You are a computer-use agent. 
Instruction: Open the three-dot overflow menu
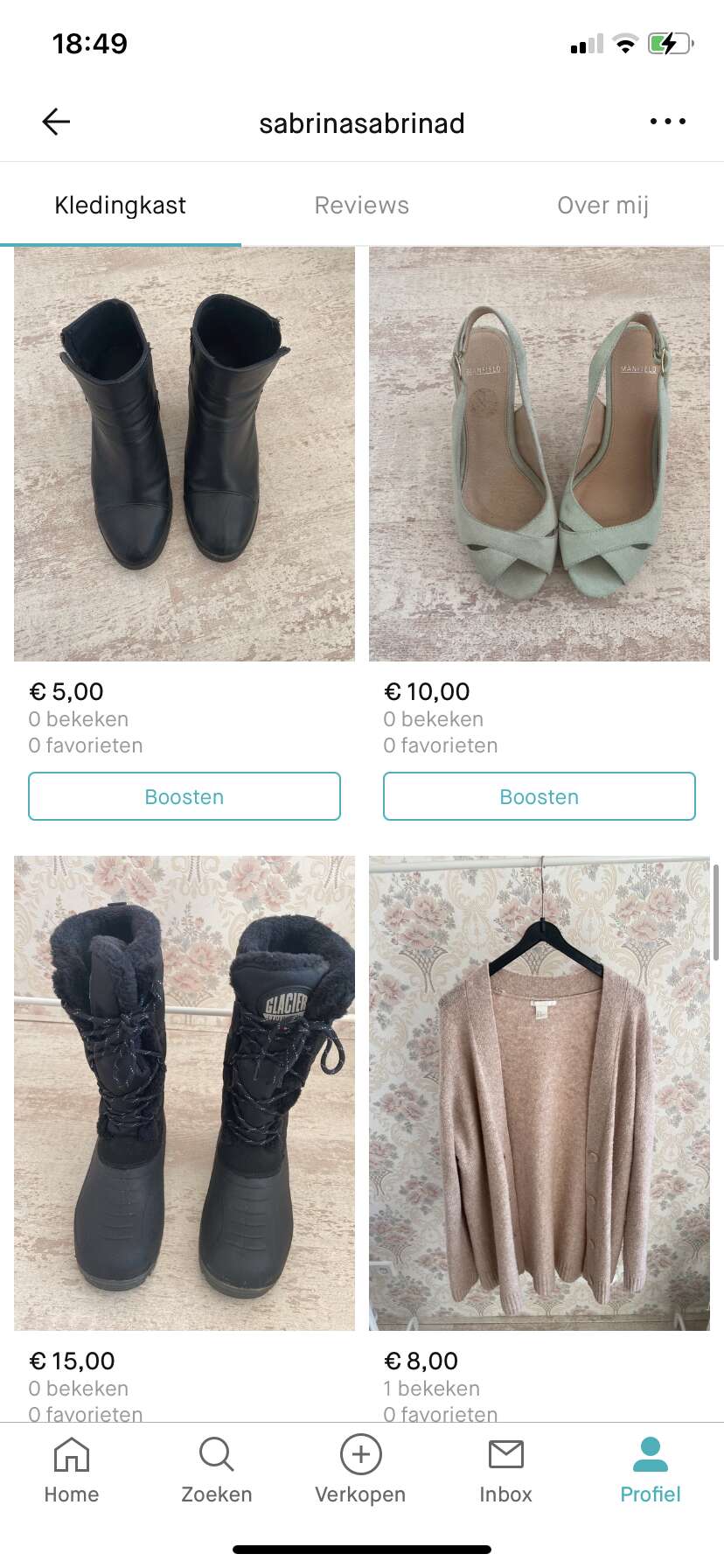667,122
